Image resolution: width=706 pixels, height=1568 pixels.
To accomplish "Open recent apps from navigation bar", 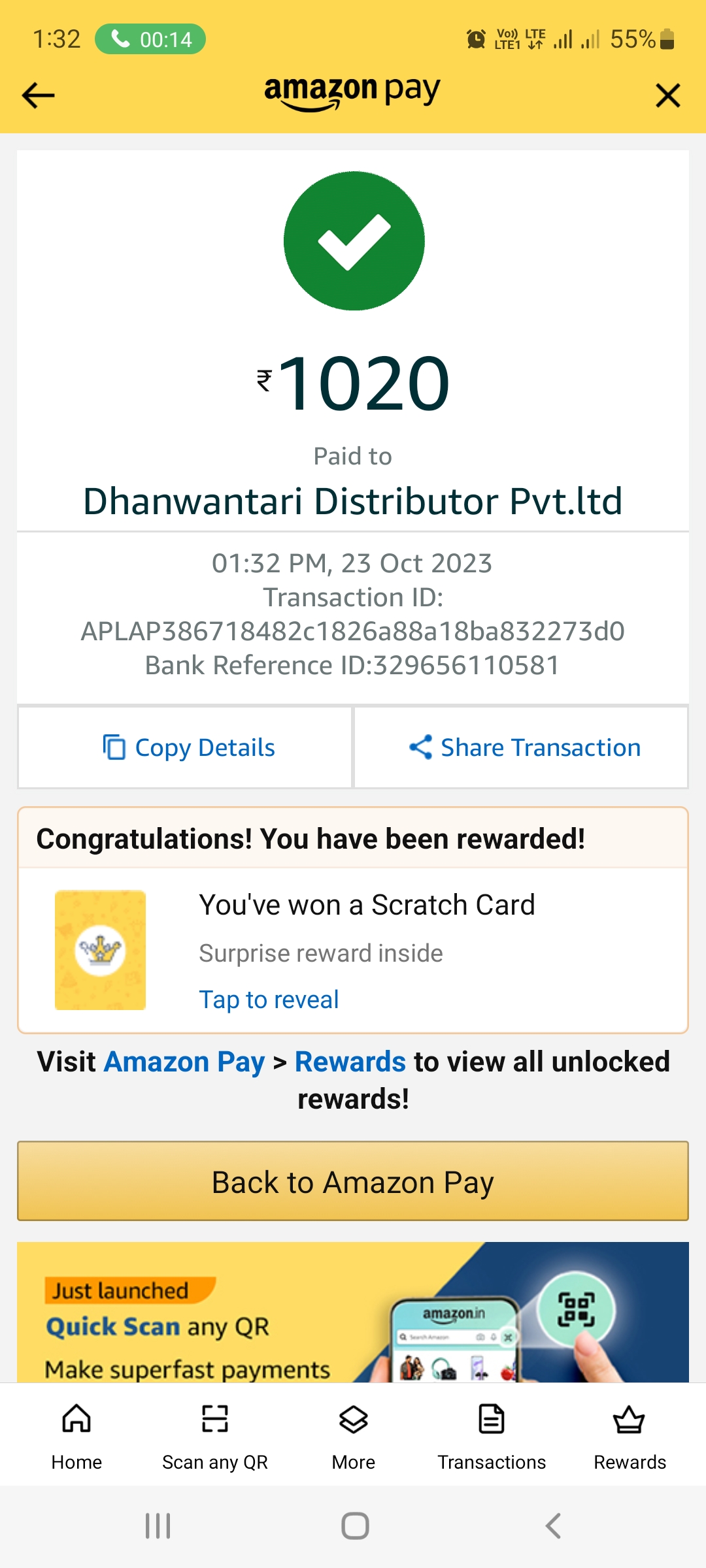I will (x=158, y=1526).
